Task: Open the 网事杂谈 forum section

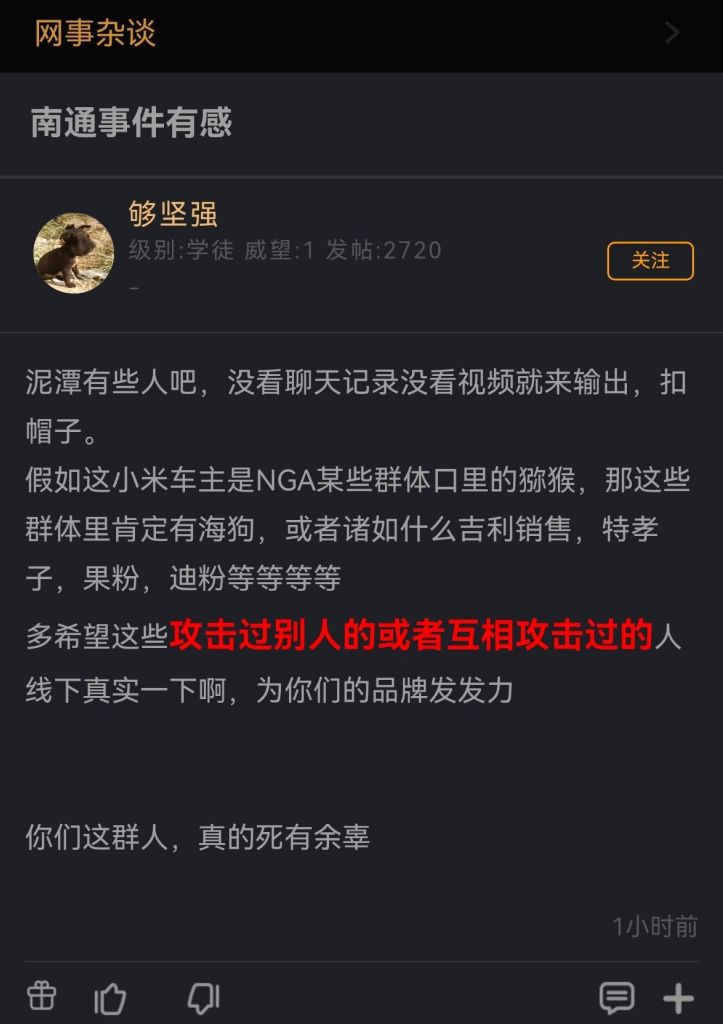Action: 96,33
